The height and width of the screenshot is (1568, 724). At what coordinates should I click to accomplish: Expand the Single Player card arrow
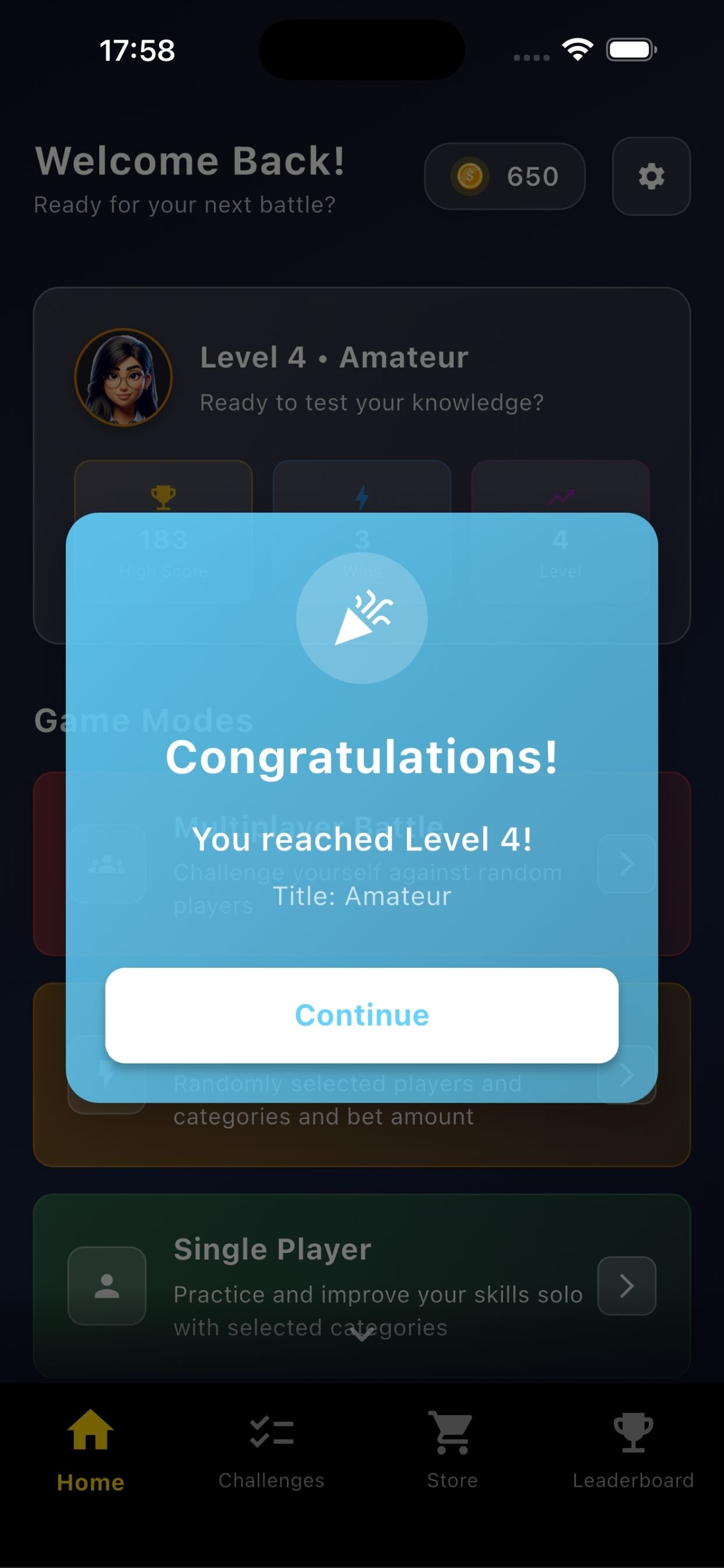click(627, 1286)
